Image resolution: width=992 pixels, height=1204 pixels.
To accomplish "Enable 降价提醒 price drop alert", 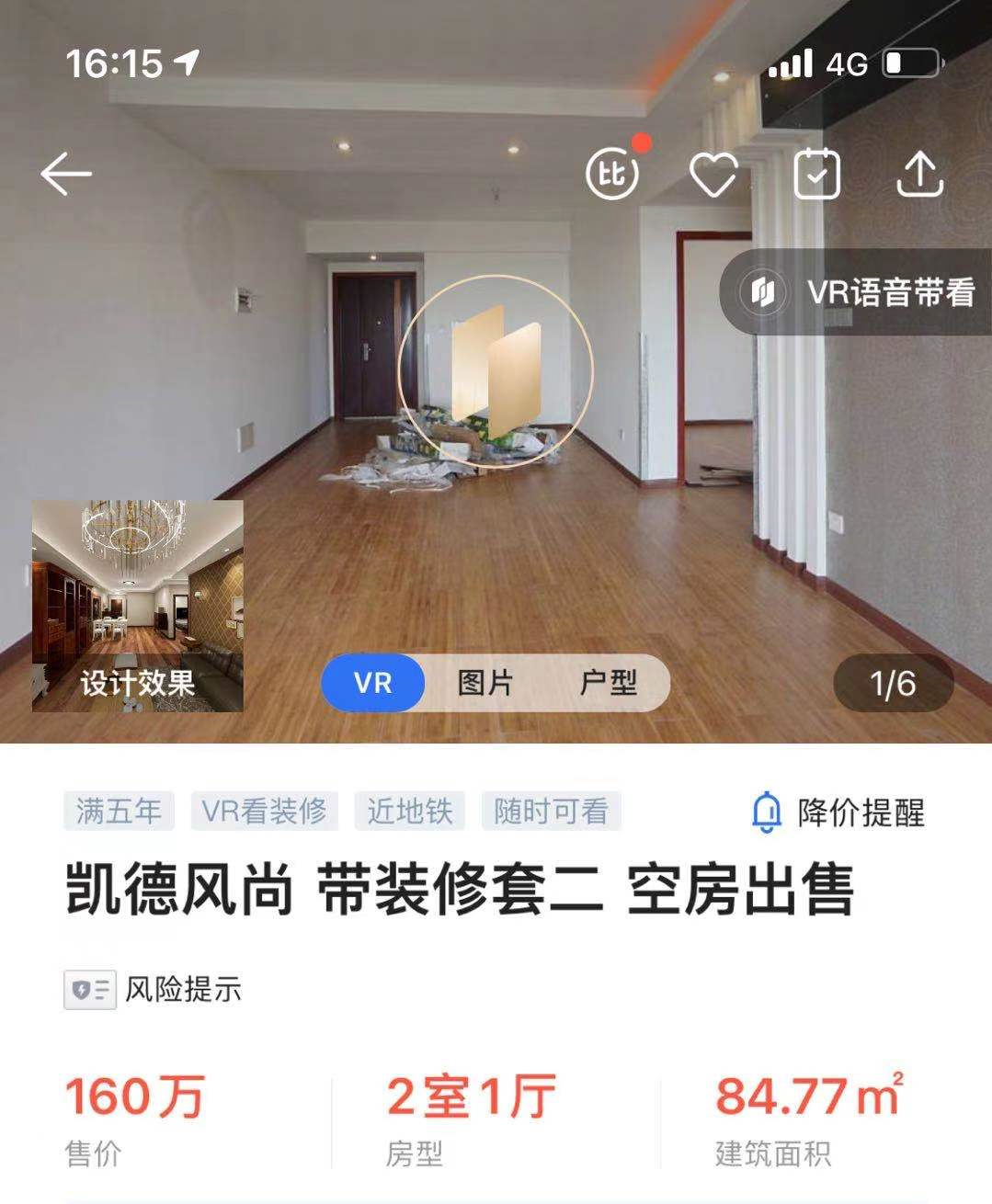I will tap(838, 812).
